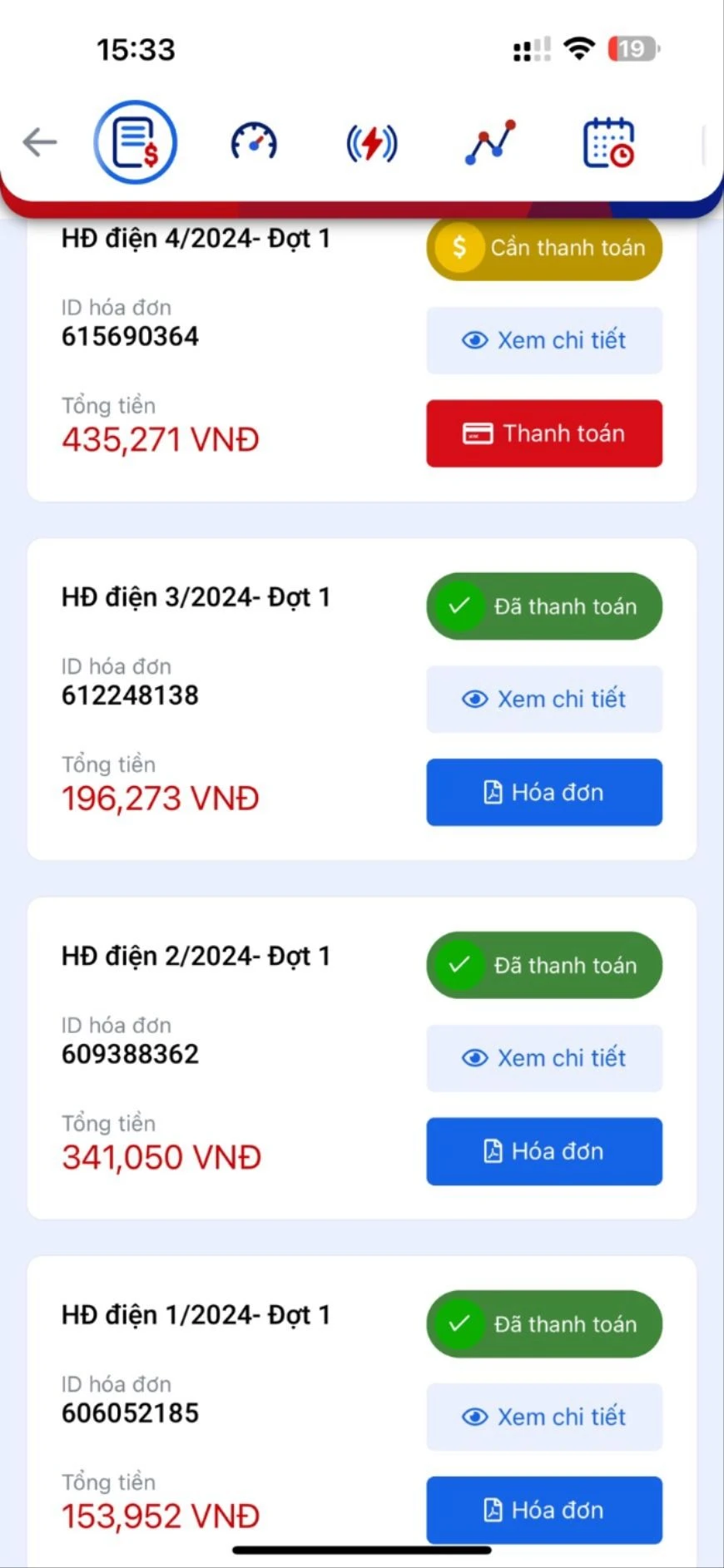Tap green checkmark on HĐ điện 2/2024 status
This screenshot has width=724, height=1568.
click(x=458, y=965)
